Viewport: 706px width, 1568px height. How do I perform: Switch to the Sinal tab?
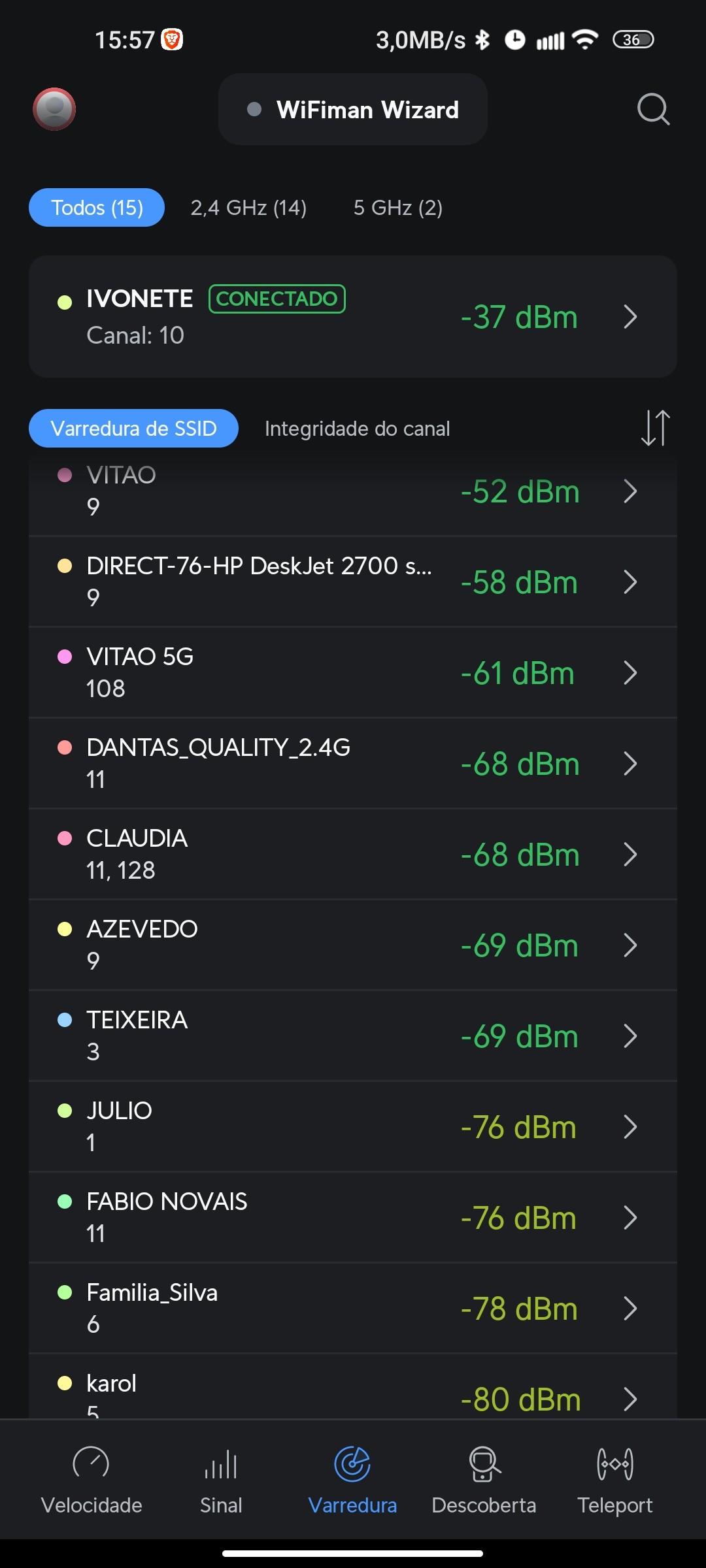coord(221,1480)
